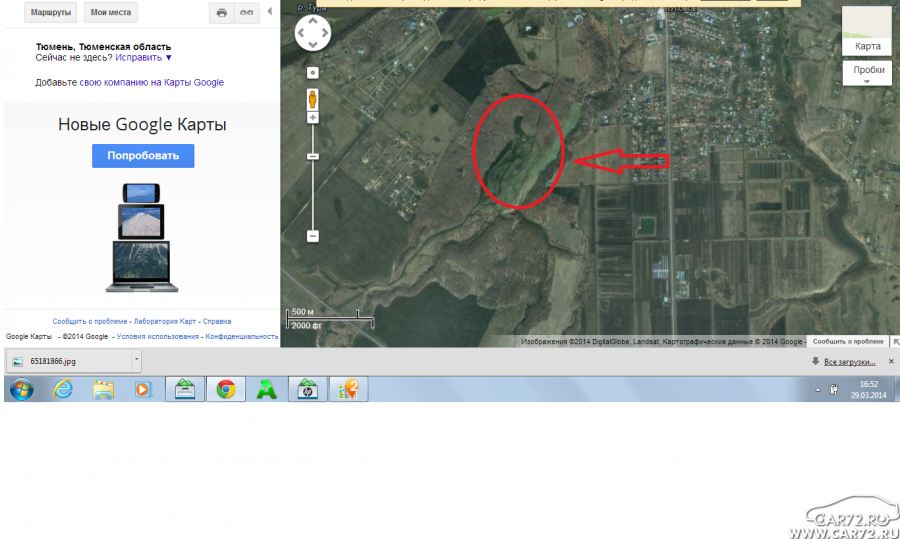Zoom out with the minus button
900x539 pixels.
coord(313,236)
